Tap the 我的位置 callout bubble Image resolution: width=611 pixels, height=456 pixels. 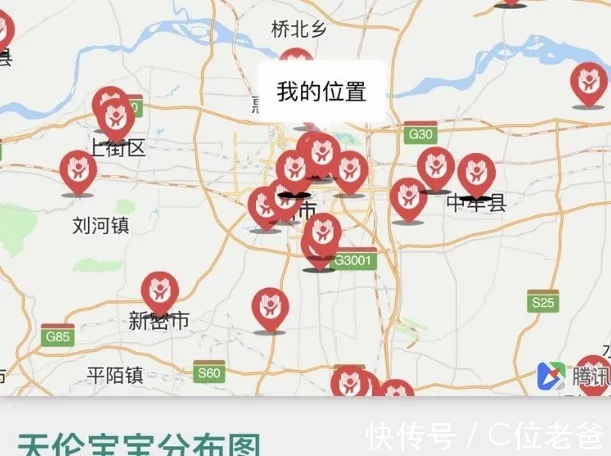[321, 93]
